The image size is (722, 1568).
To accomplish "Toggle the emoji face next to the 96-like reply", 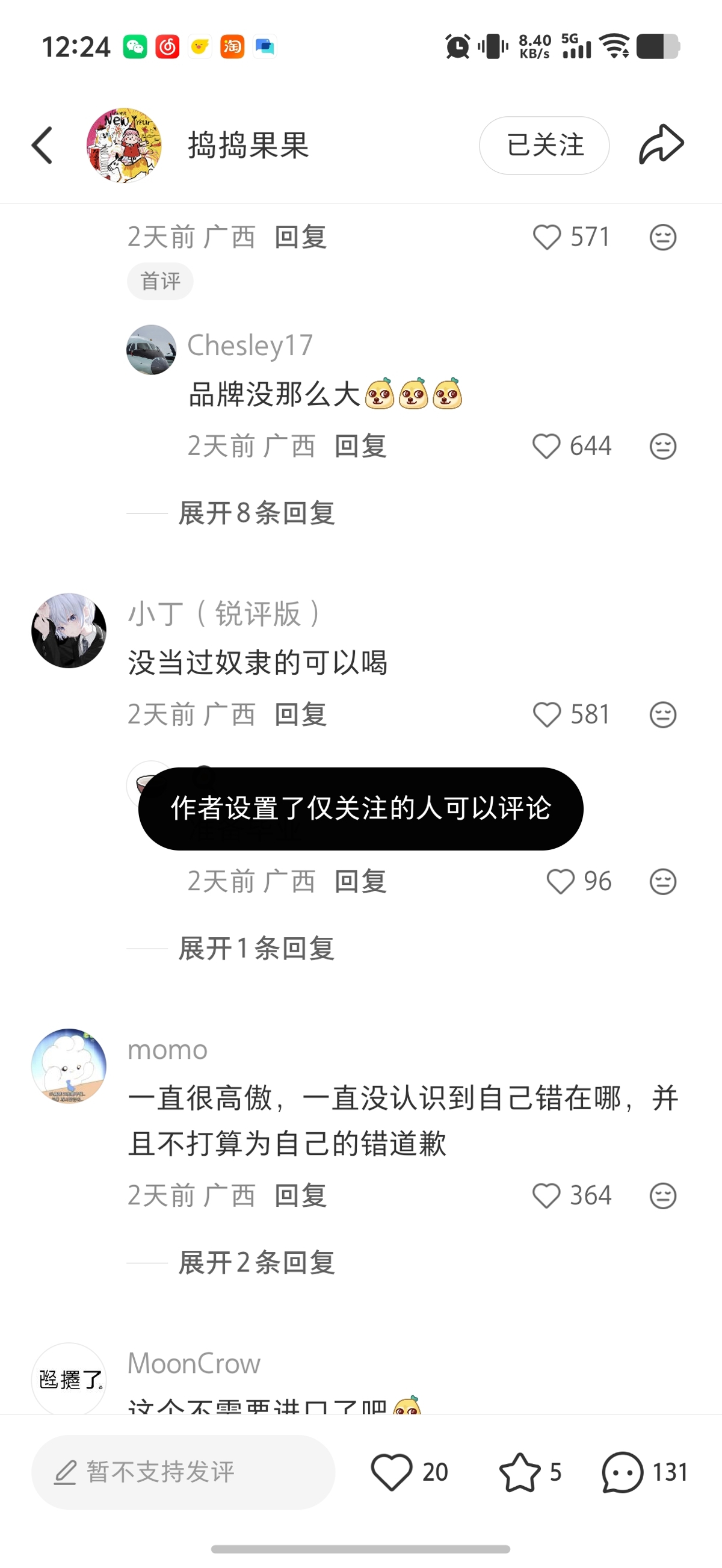I will 662,881.
